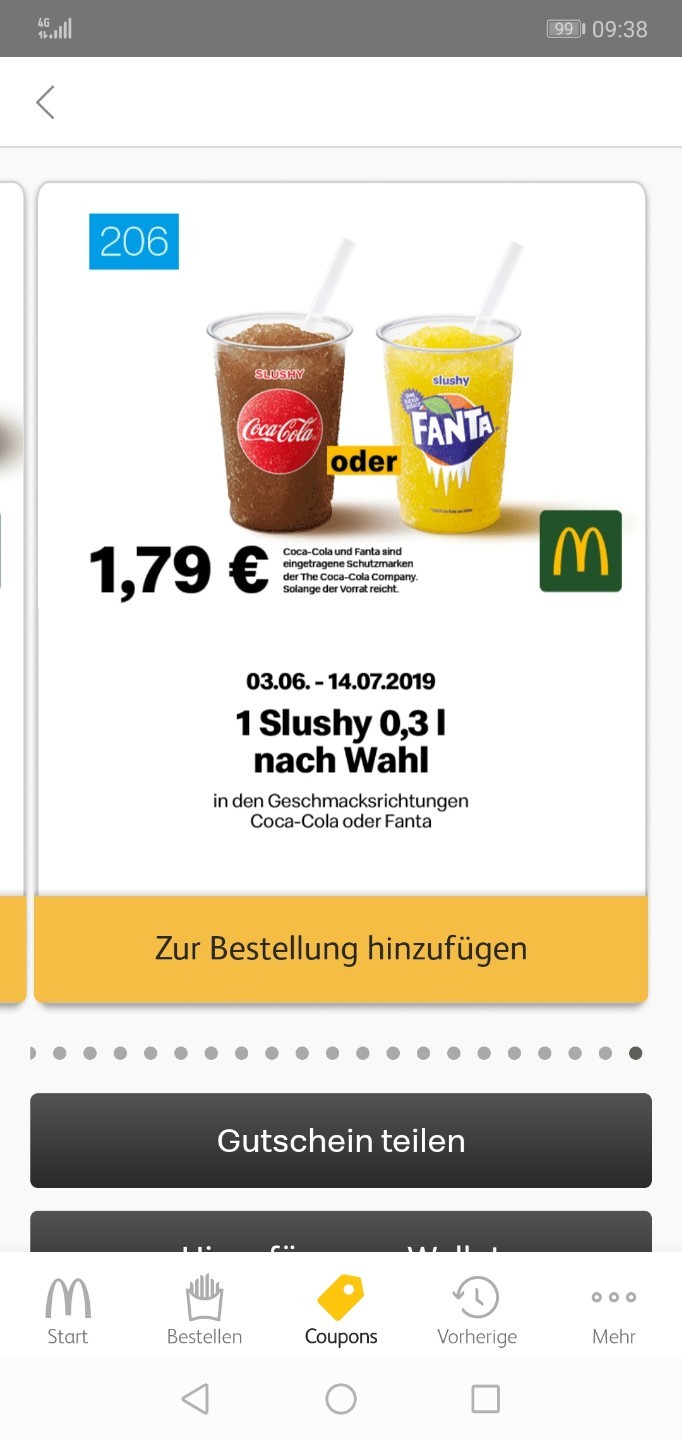Image resolution: width=682 pixels, height=1440 pixels.
Task: Tap the system home button
Action: (x=341, y=1399)
